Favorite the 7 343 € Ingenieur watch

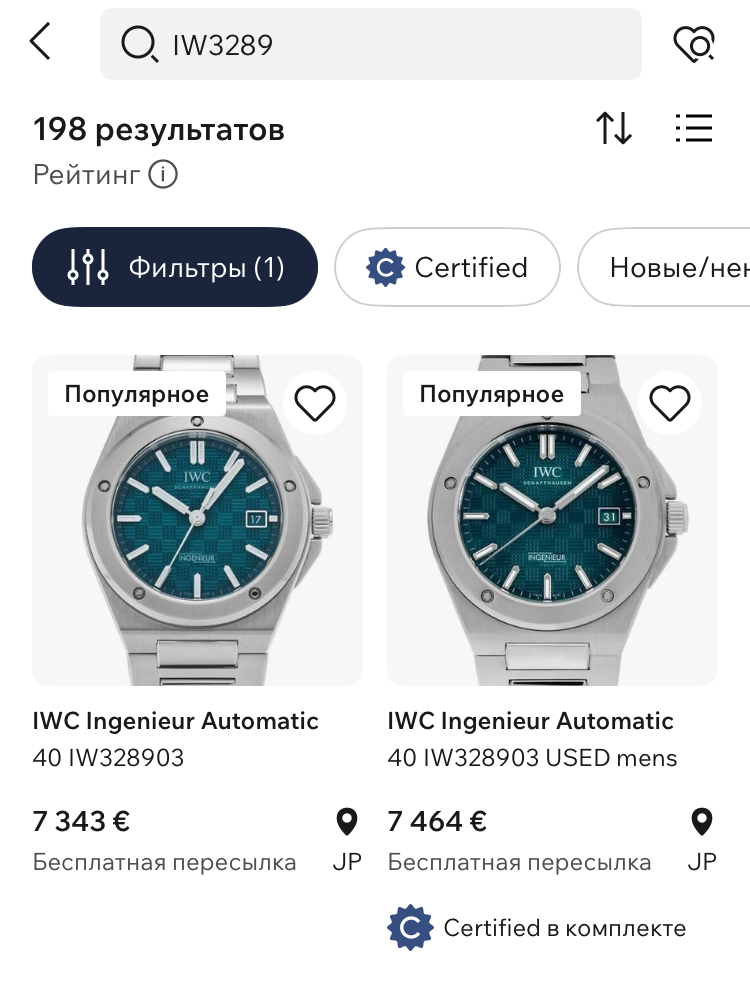coord(315,403)
